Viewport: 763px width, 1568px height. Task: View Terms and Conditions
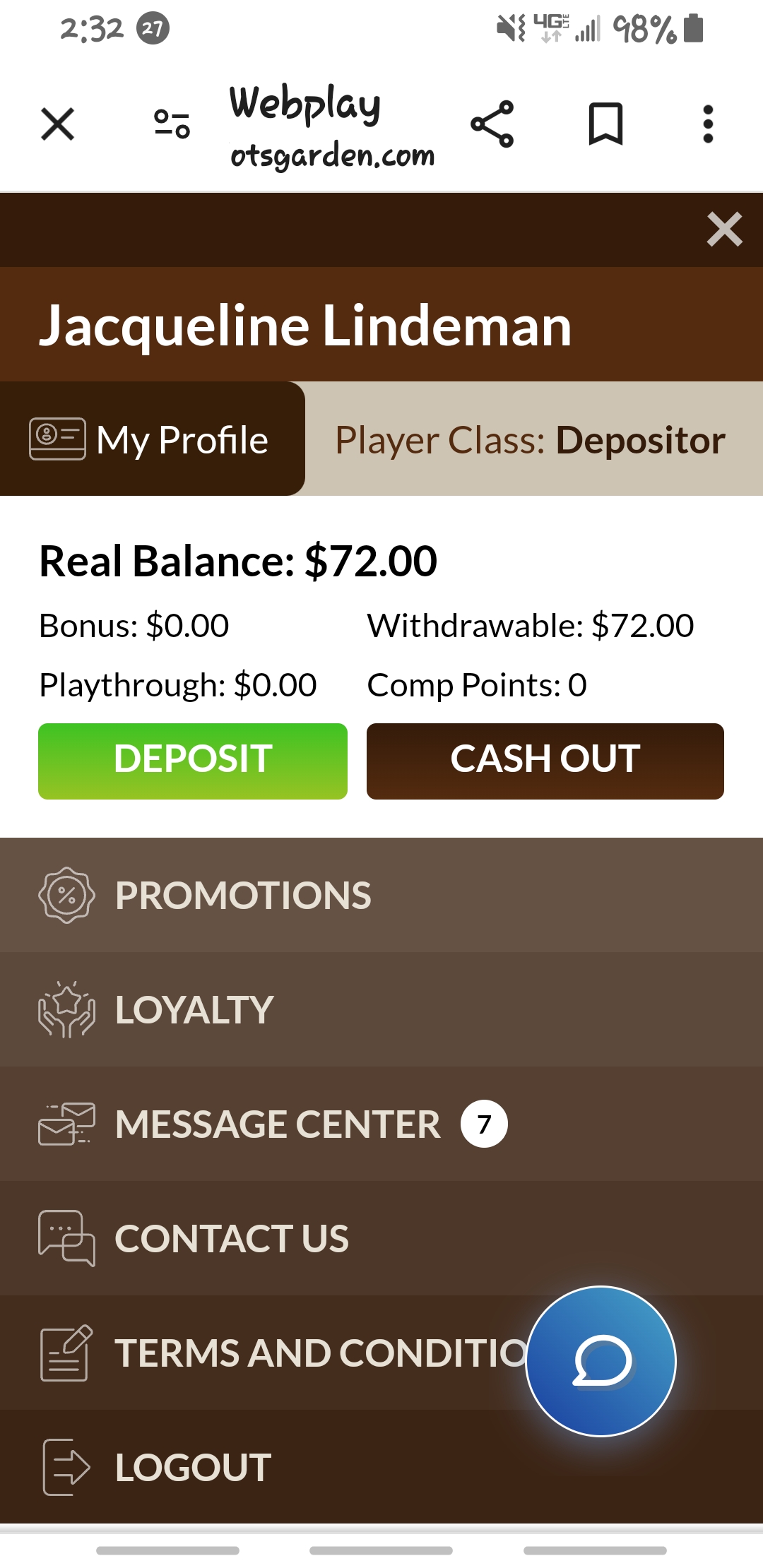click(x=283, y=1353)
